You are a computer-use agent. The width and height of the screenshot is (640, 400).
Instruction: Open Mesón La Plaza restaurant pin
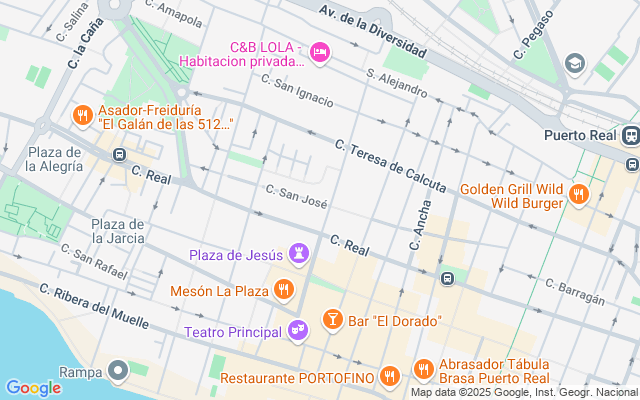[x=284, y=291]
